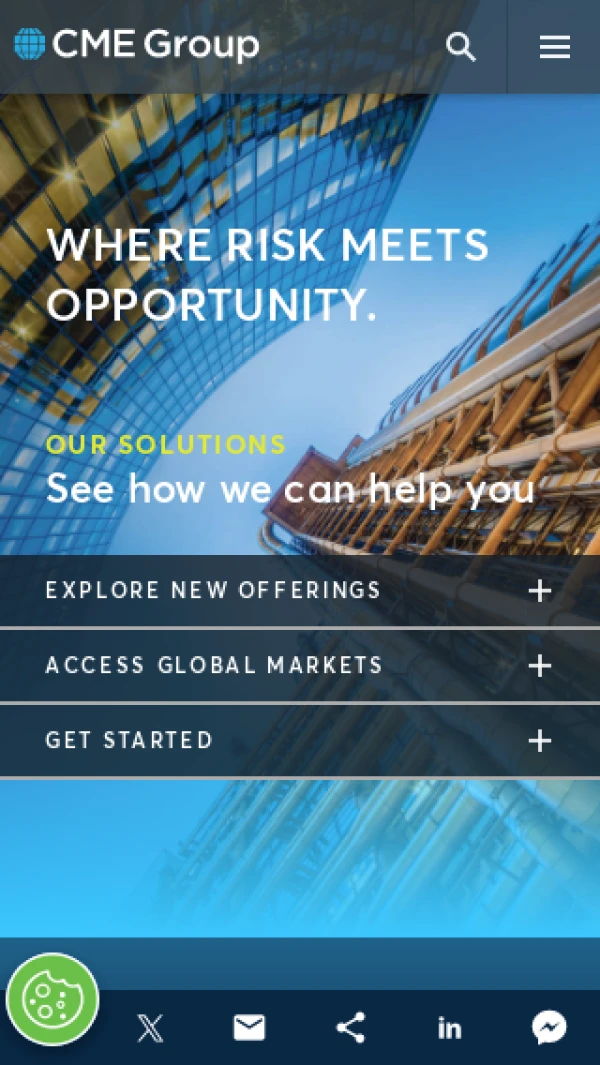
Task: Share via Messenger
Action: [x=549, y=1027]
